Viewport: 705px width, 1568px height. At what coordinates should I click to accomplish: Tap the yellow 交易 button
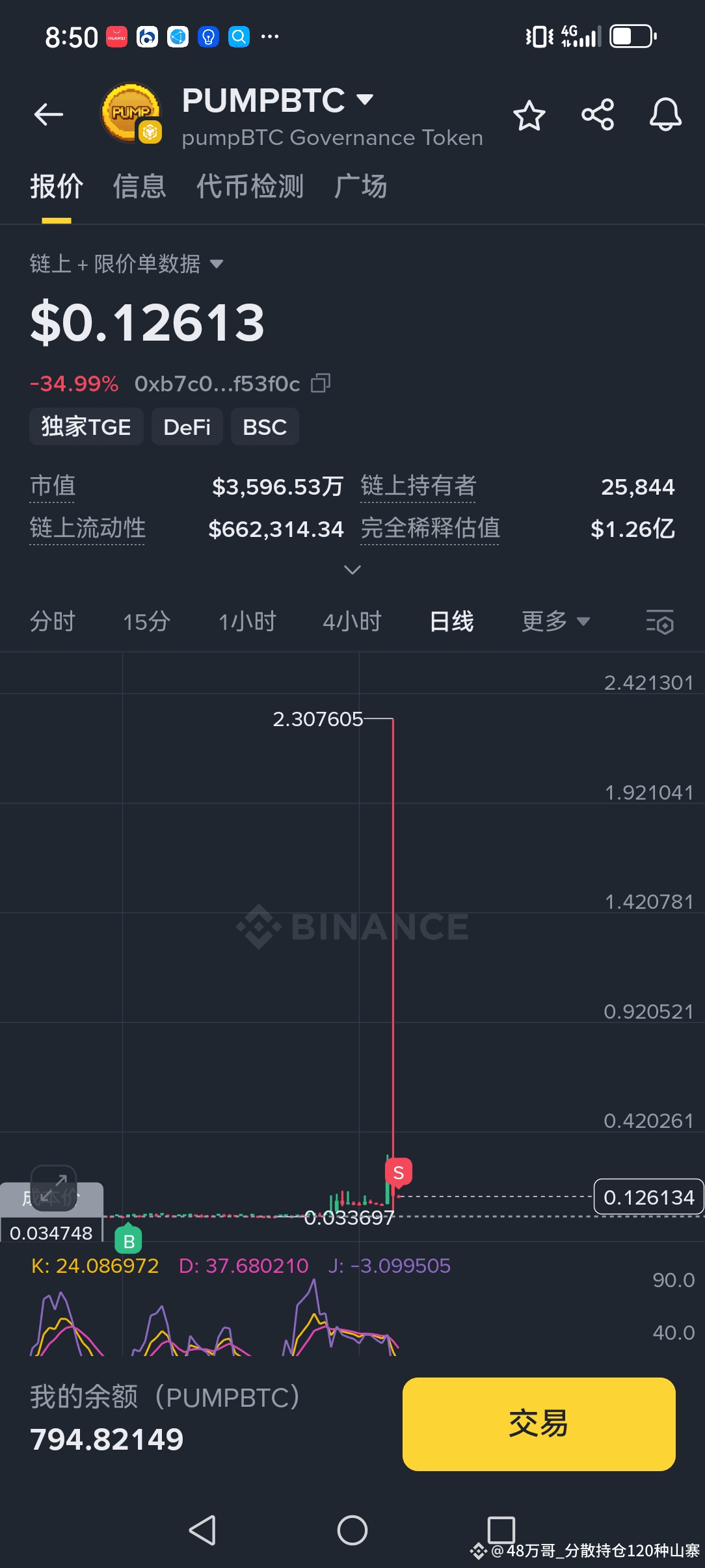[x=539, y=1424]
